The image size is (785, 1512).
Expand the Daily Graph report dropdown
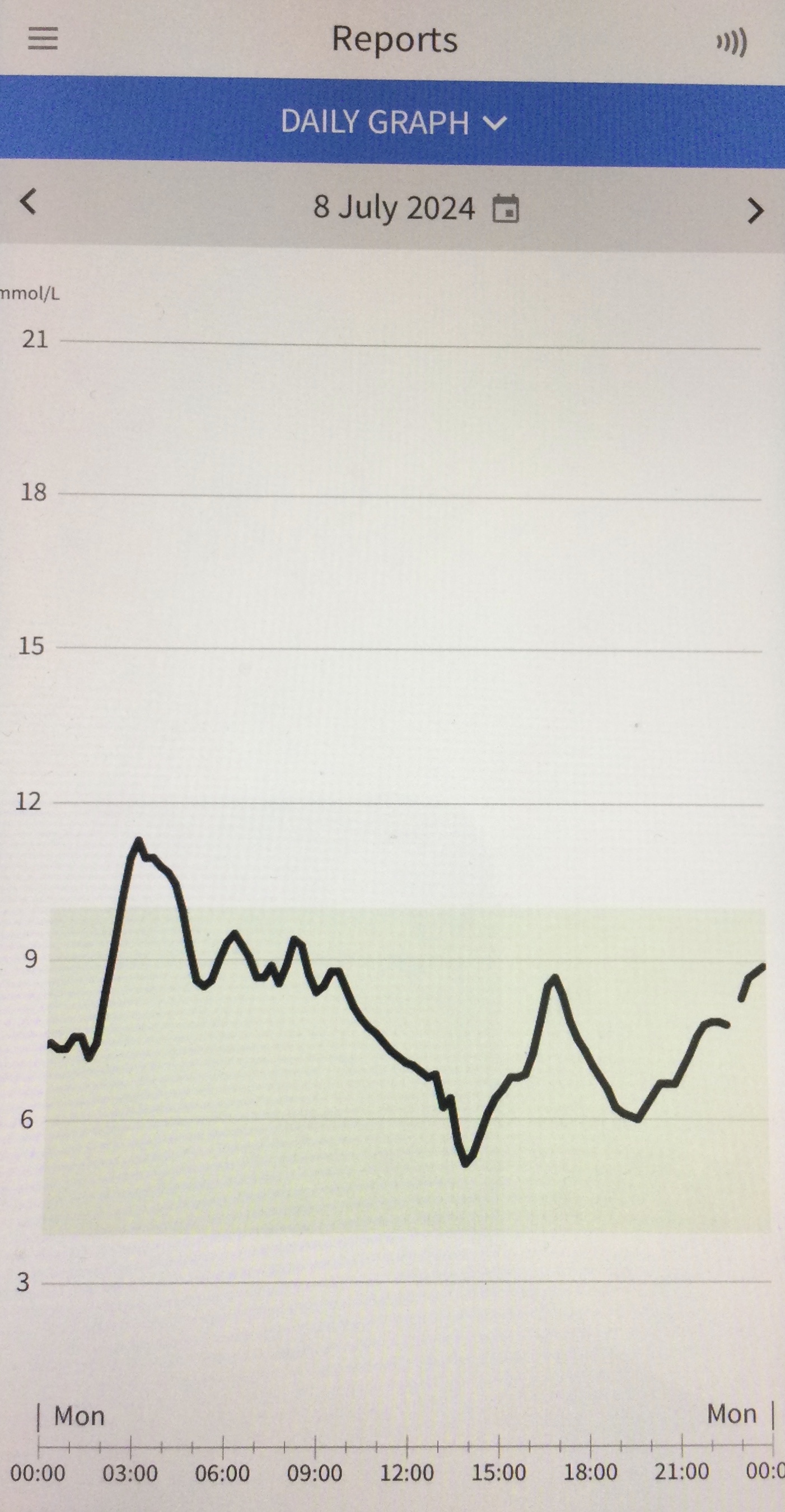[x=394, y=123]
